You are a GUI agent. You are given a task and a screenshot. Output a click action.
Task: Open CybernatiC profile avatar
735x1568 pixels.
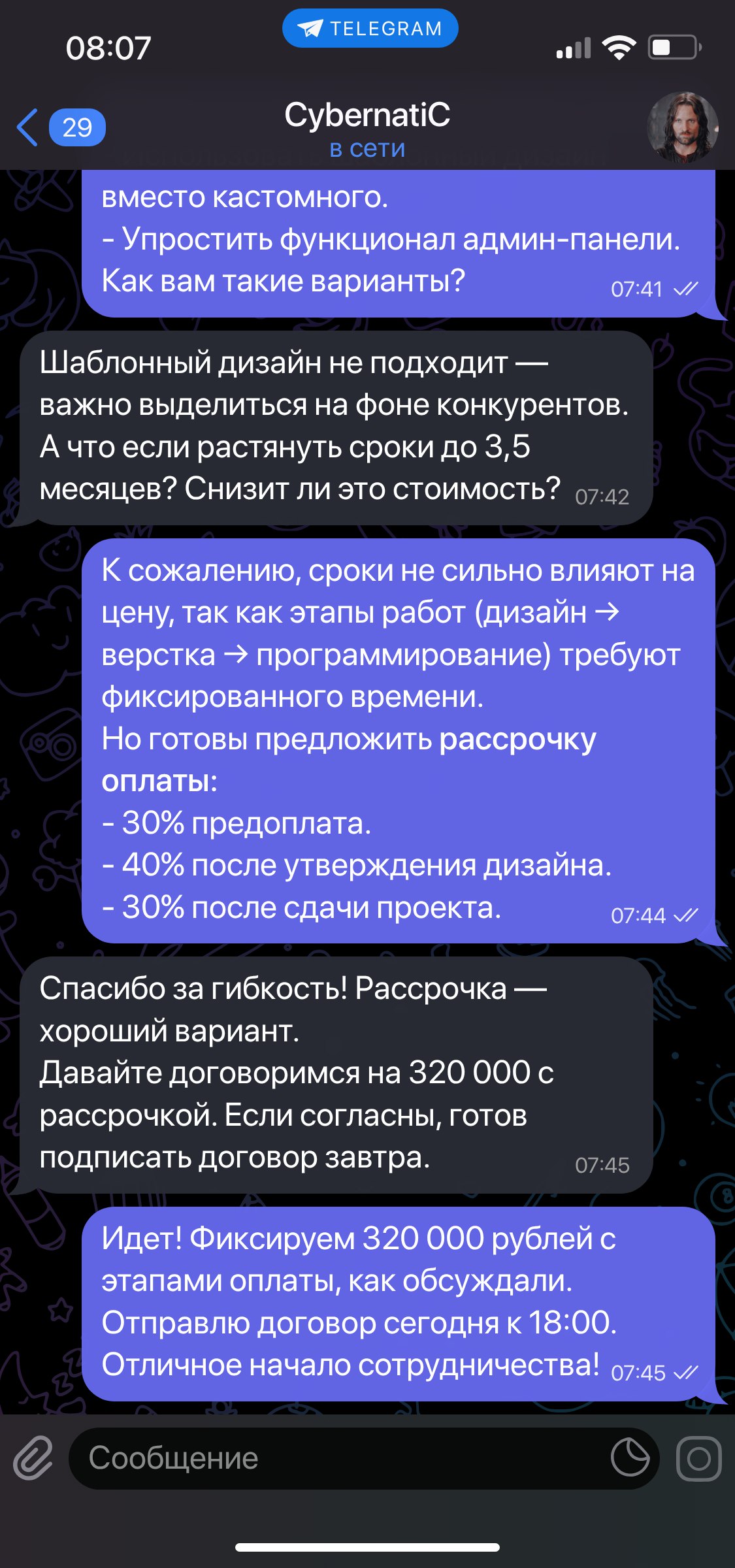coord(682,127)
